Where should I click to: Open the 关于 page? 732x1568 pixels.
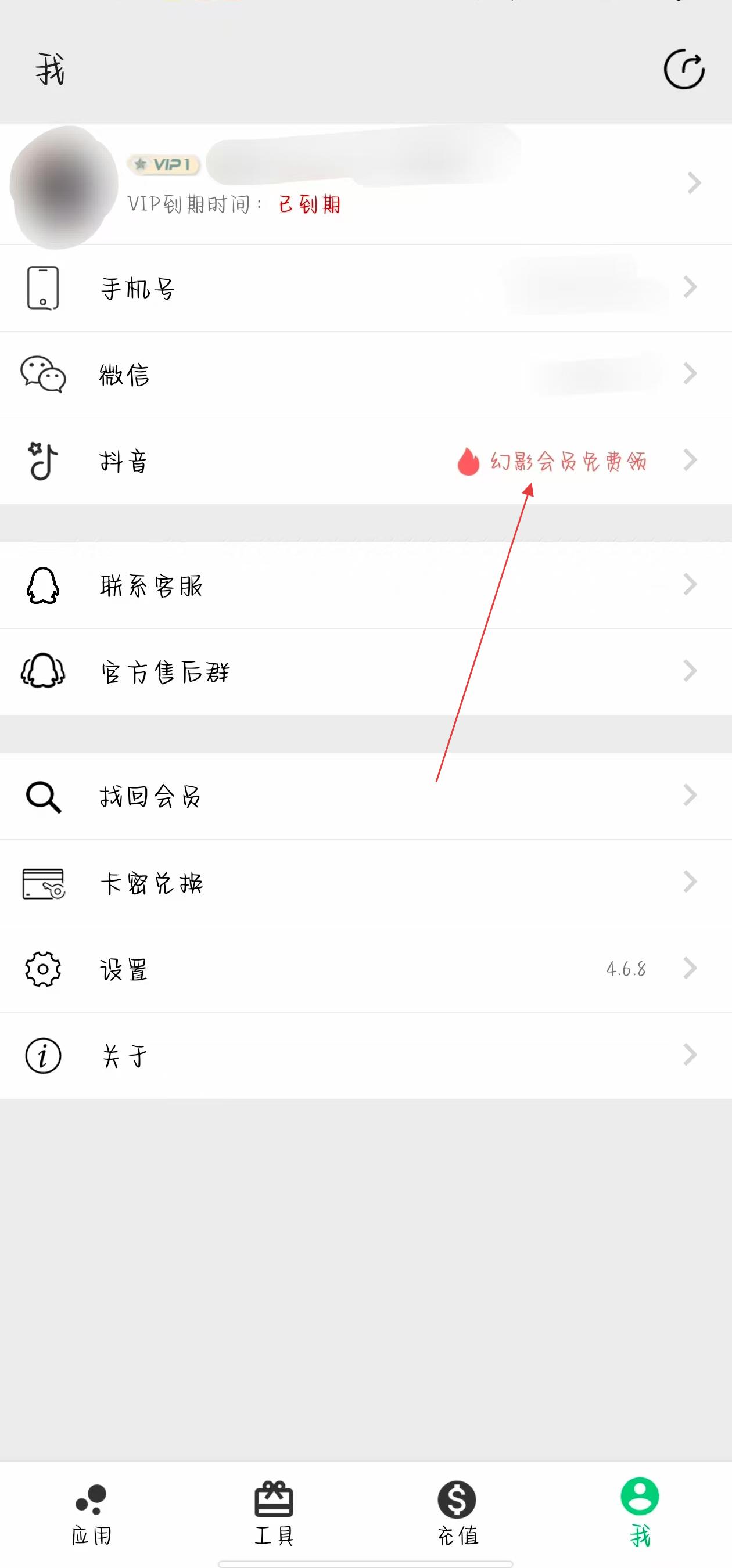tap(365, 1055)
